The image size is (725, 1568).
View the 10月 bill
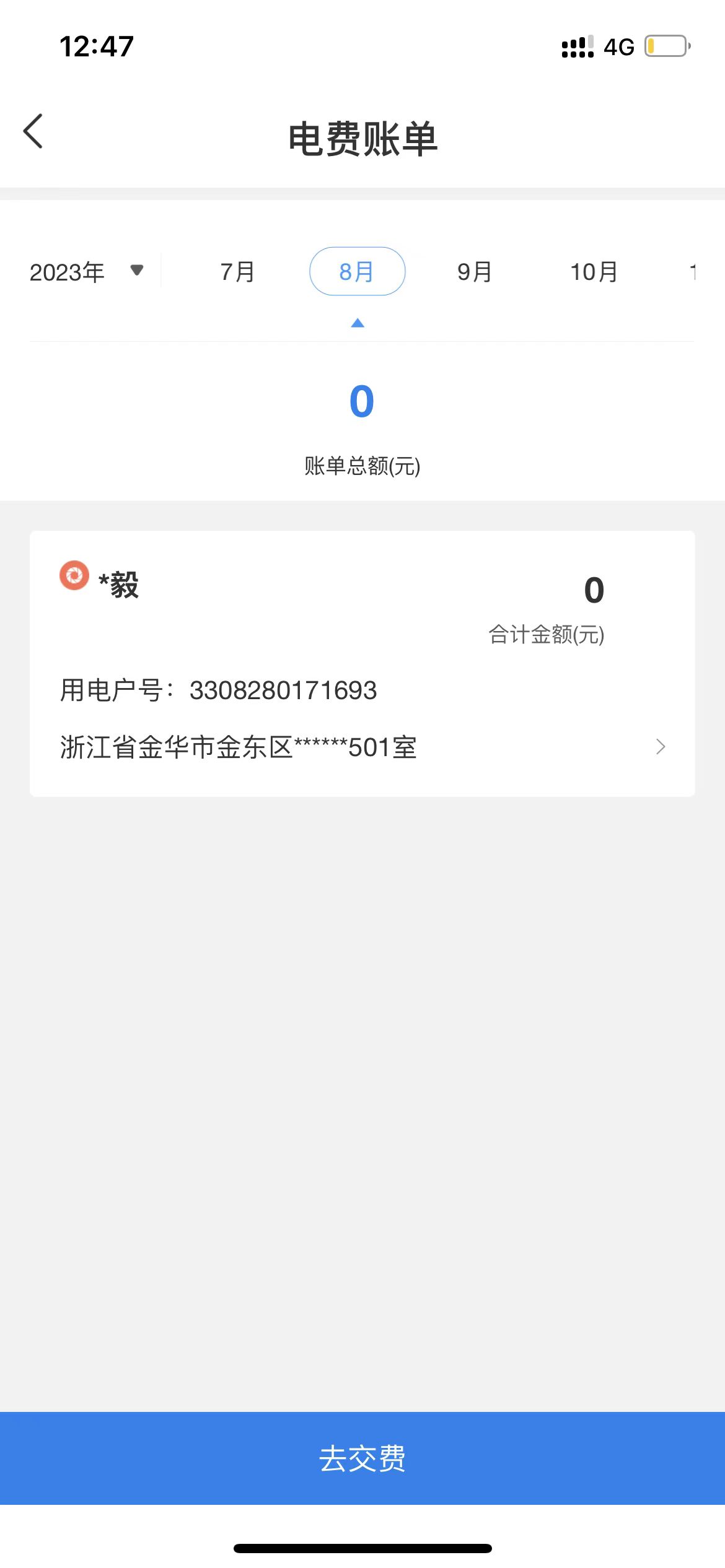coord(594,272)
